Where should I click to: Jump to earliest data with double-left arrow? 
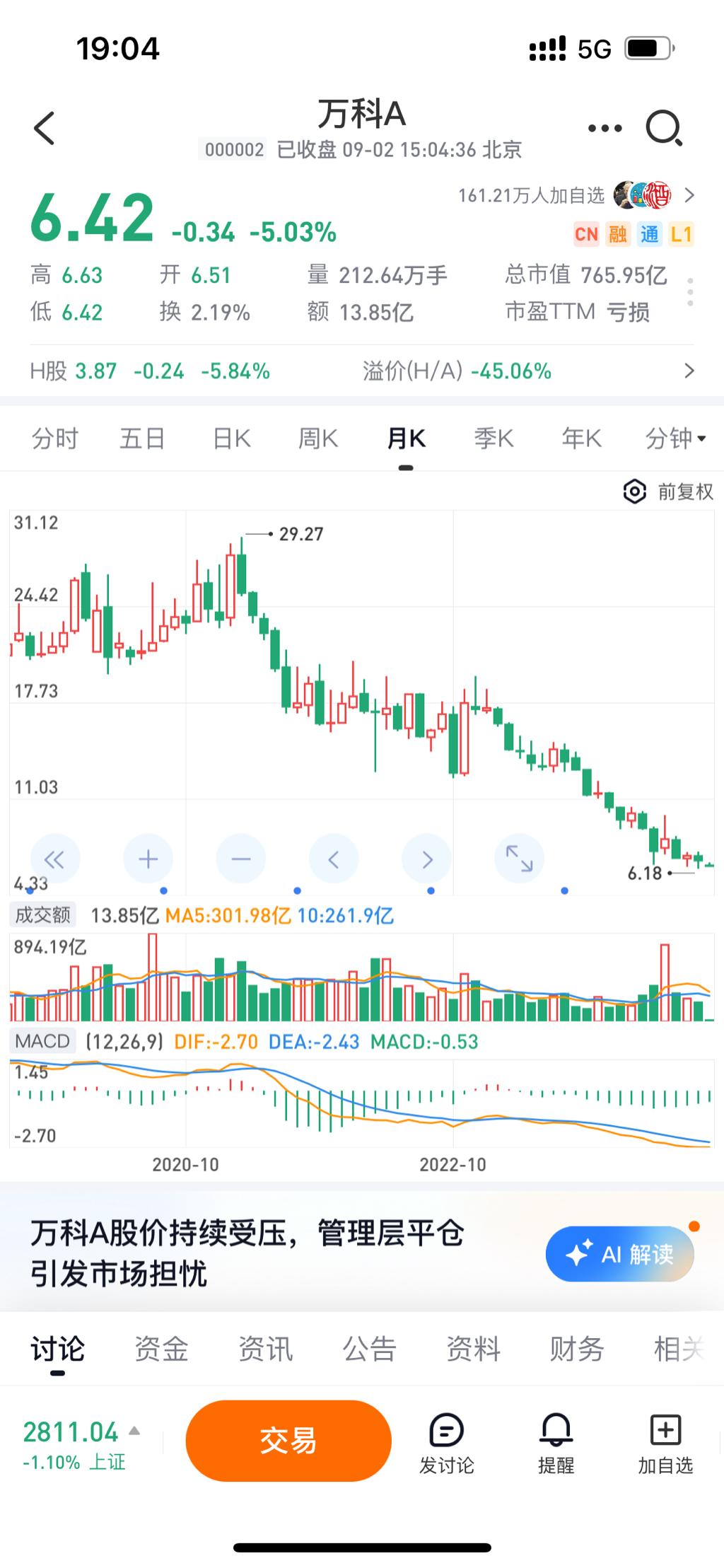(x=54, y=859)
